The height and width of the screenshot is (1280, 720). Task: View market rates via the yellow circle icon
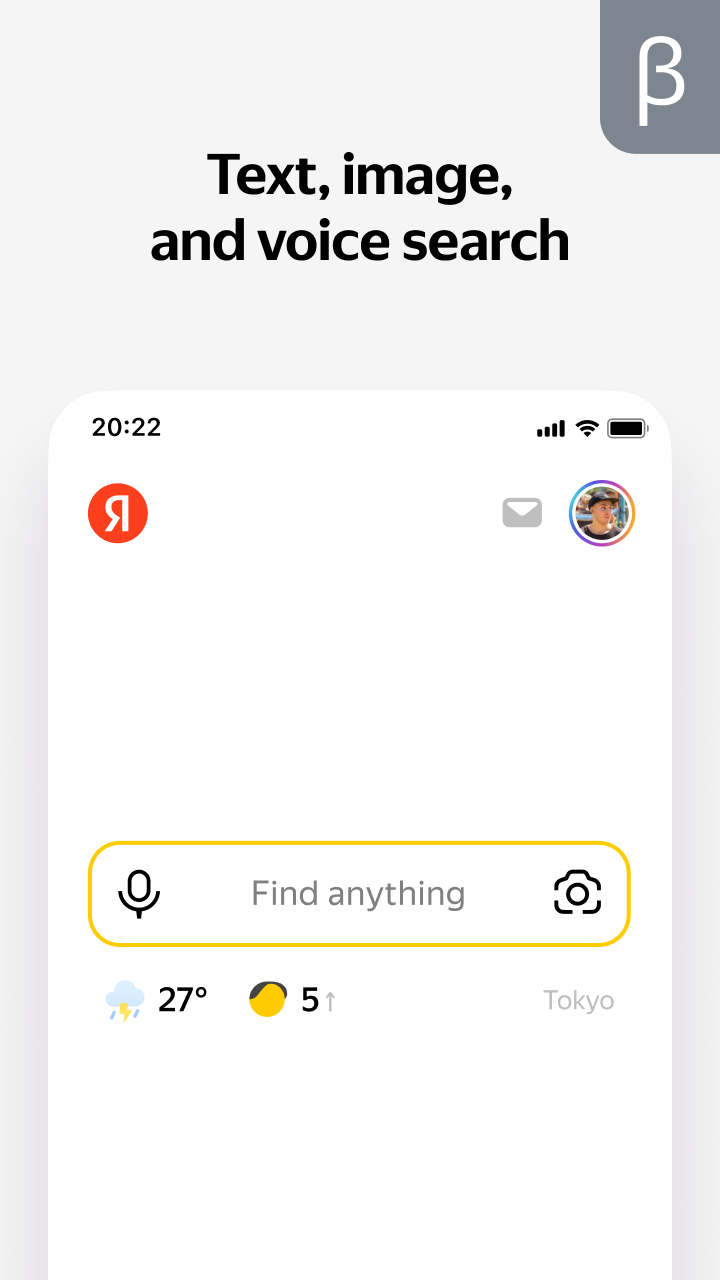267,998
